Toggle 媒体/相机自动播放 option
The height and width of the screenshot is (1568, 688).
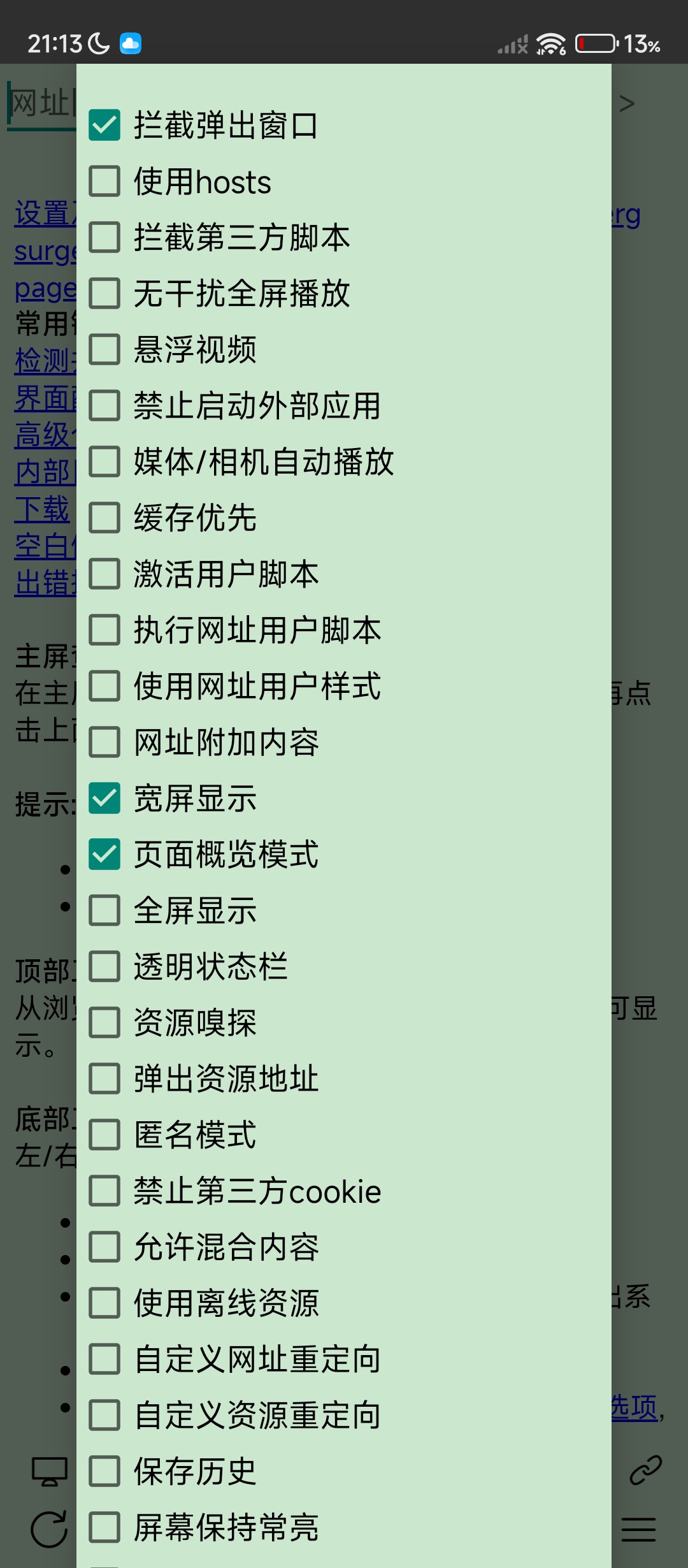[x=104, y=461]
